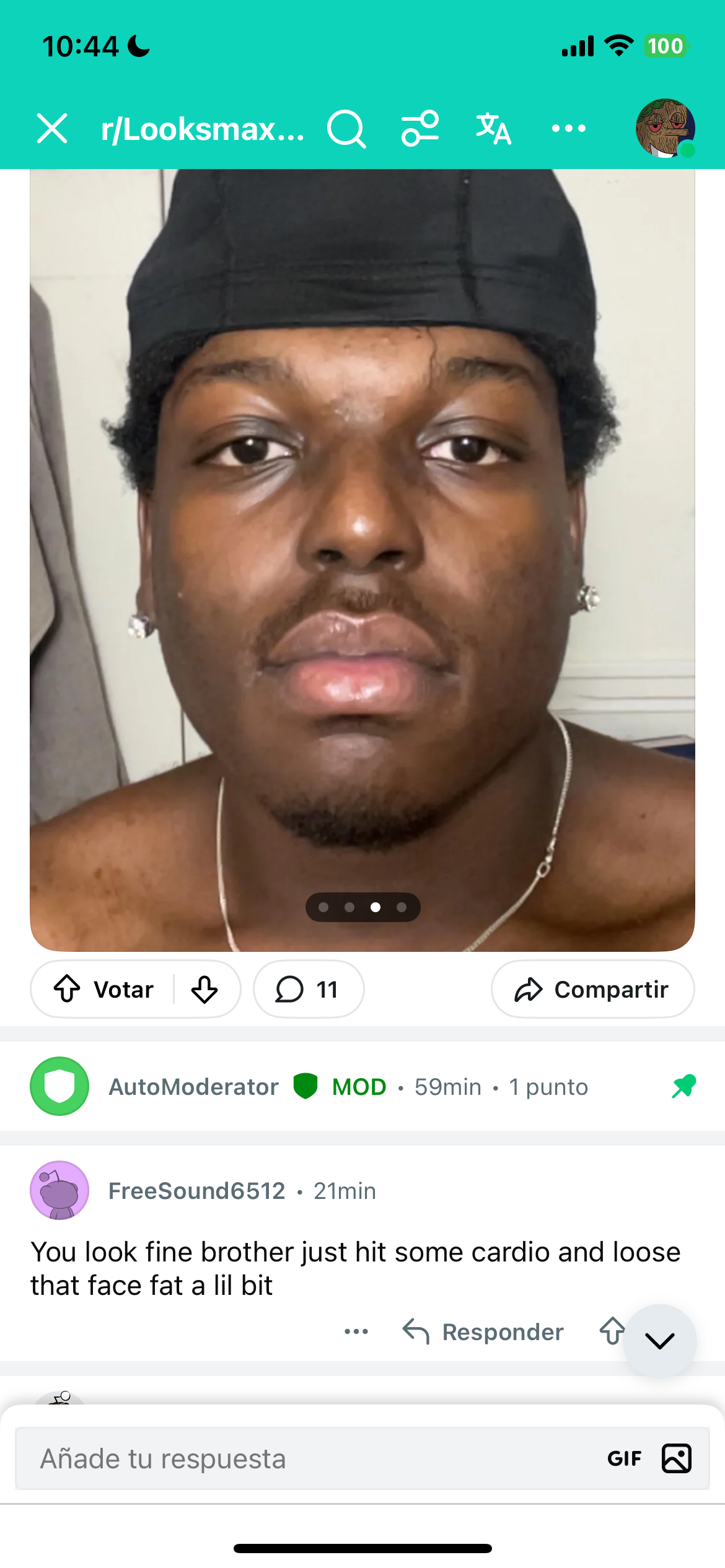The height and width of the screenshot is (1568, 725).
Task: Open FreeSound6512's profile
Action: pos(196,1191)
